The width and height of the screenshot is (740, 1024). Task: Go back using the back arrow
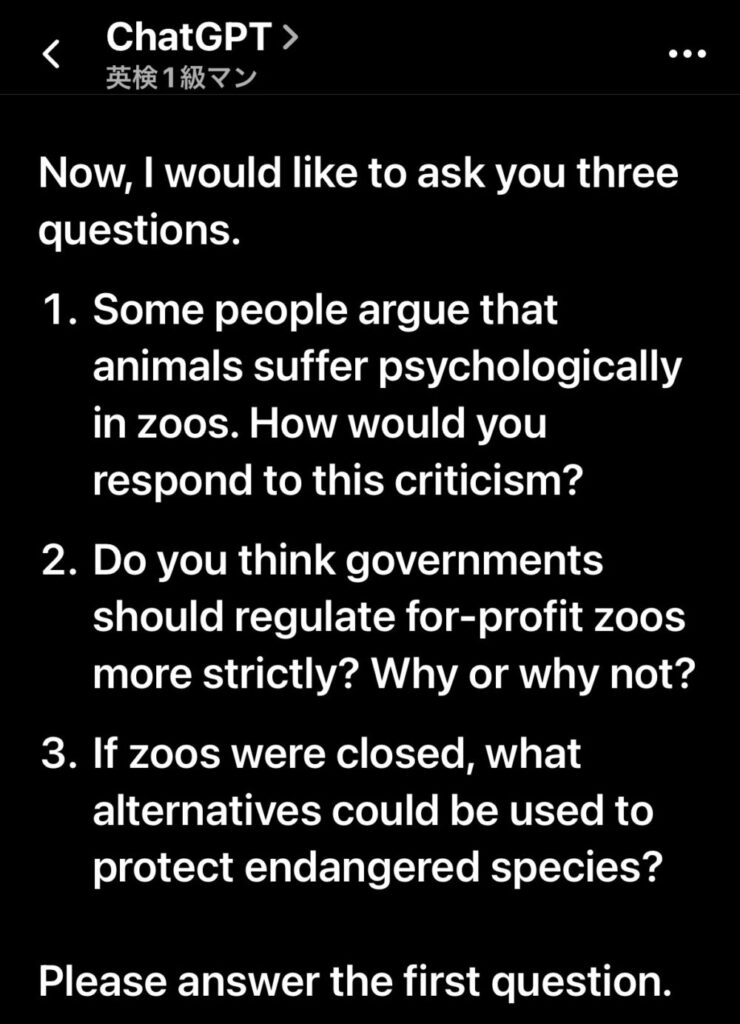coord(52,54)
